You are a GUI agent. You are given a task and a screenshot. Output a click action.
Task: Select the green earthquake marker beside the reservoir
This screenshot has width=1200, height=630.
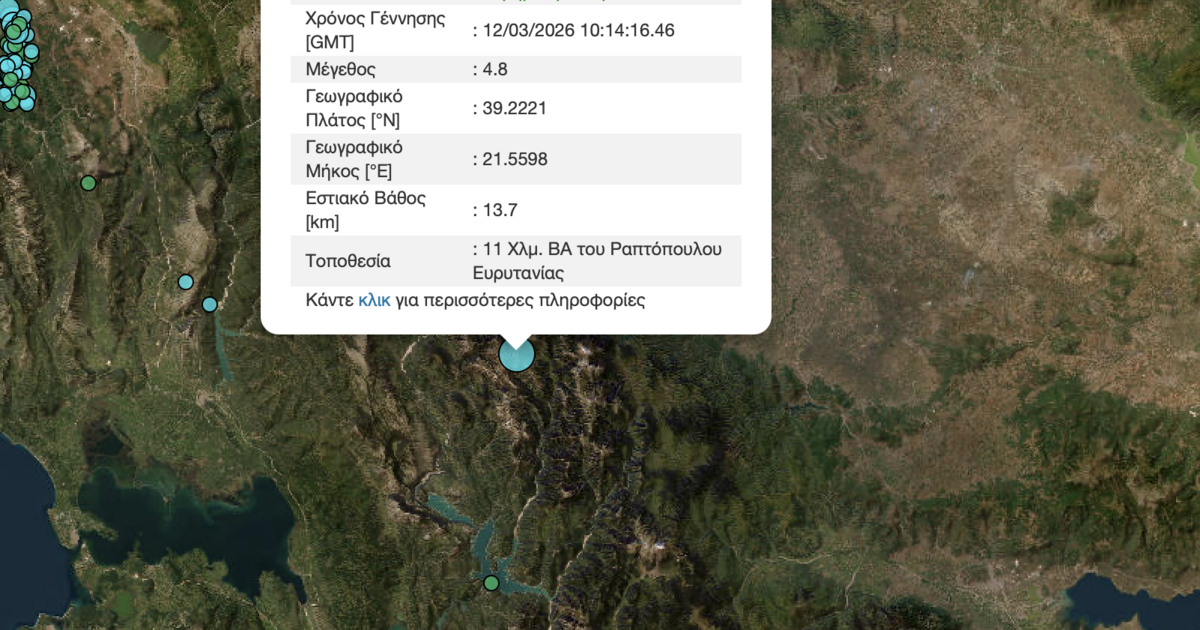click(491, 583)
